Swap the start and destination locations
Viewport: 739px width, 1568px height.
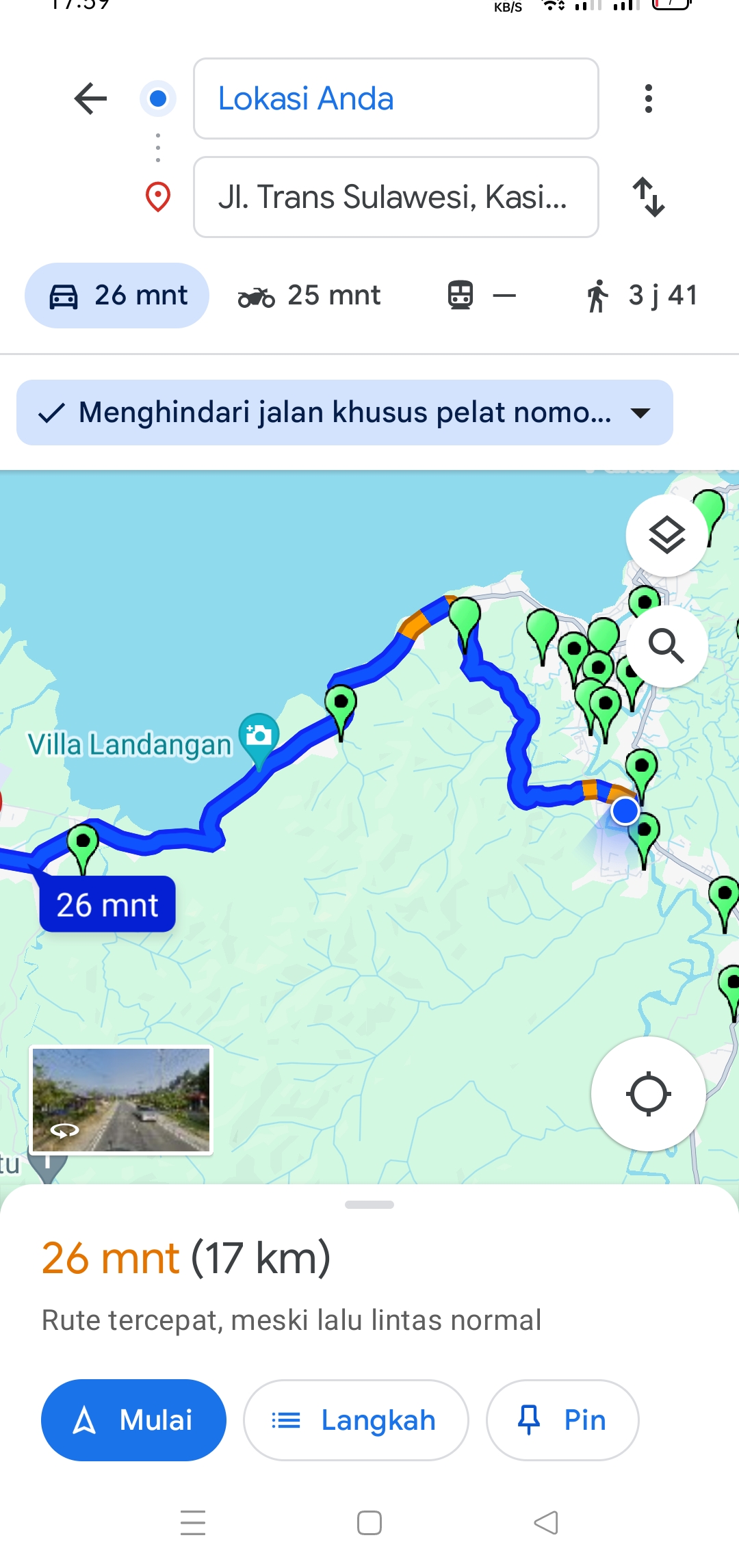[x=648, y=197]
